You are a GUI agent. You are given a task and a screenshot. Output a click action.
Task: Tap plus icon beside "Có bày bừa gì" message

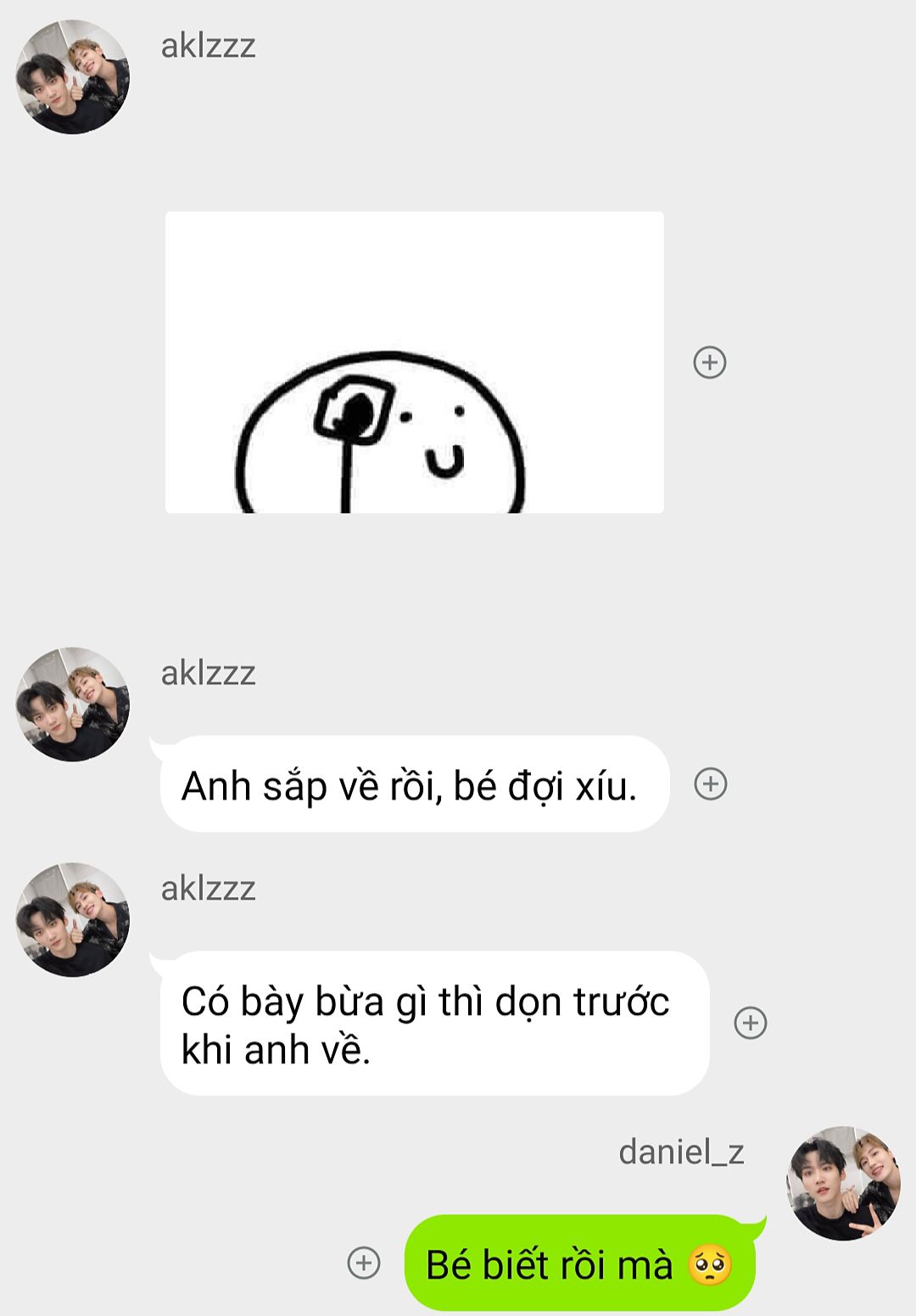[751, 1023]
